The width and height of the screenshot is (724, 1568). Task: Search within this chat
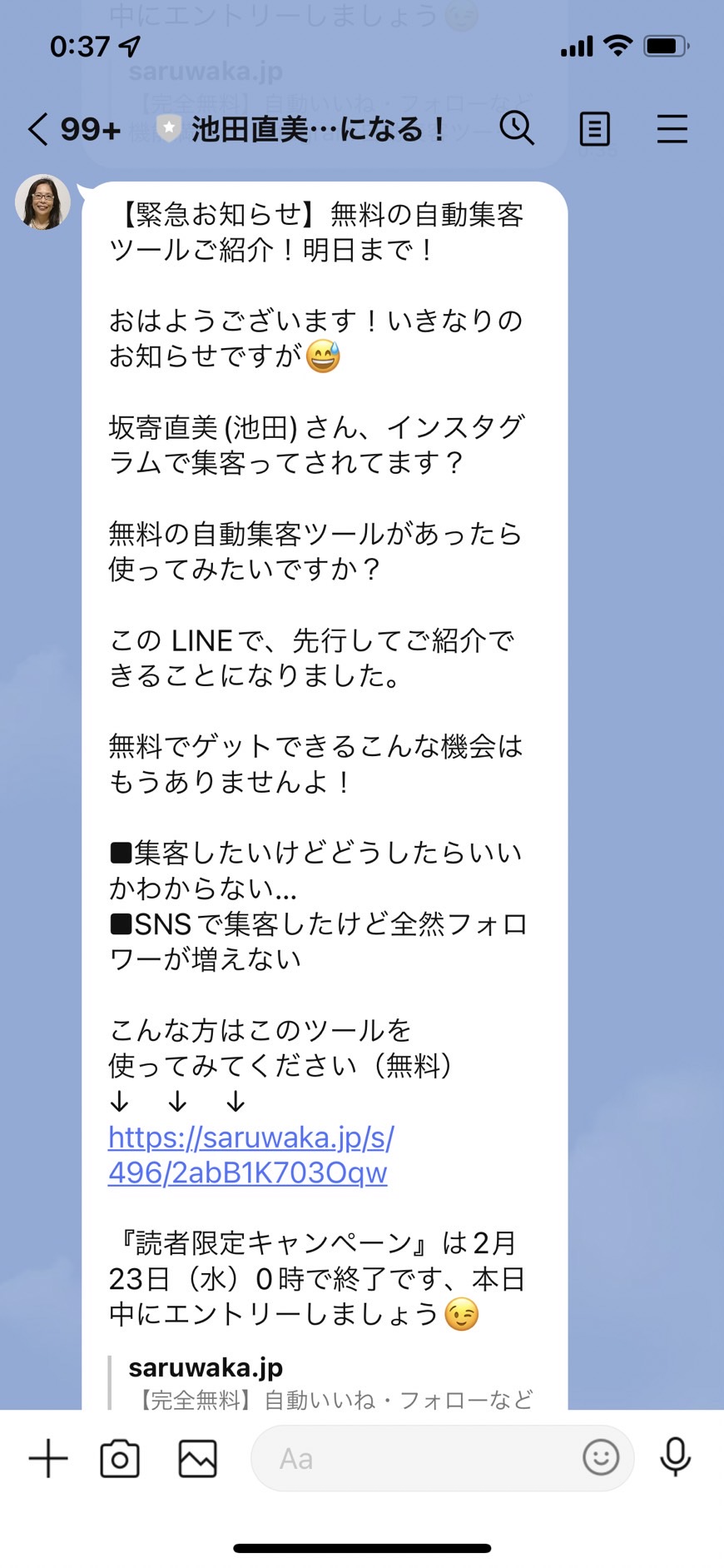(517, 129)
